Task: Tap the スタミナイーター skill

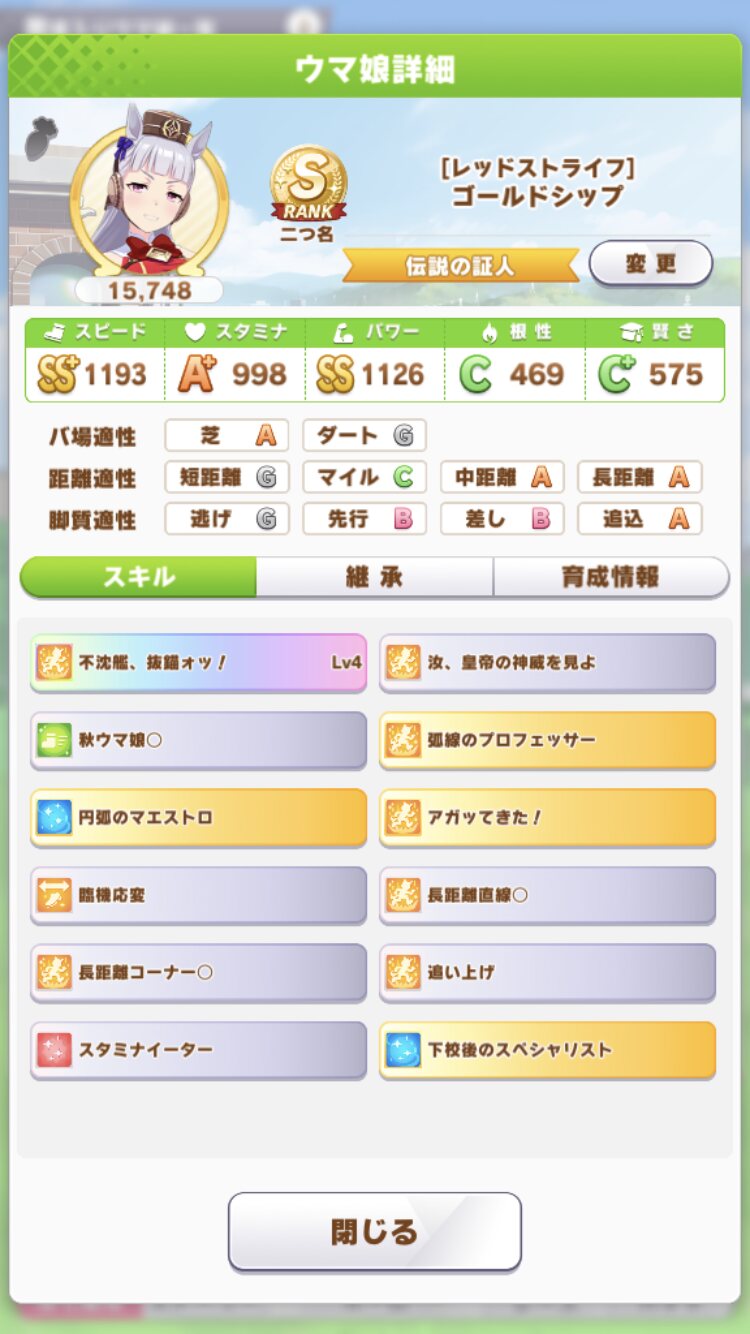Action: [198, 1050]
